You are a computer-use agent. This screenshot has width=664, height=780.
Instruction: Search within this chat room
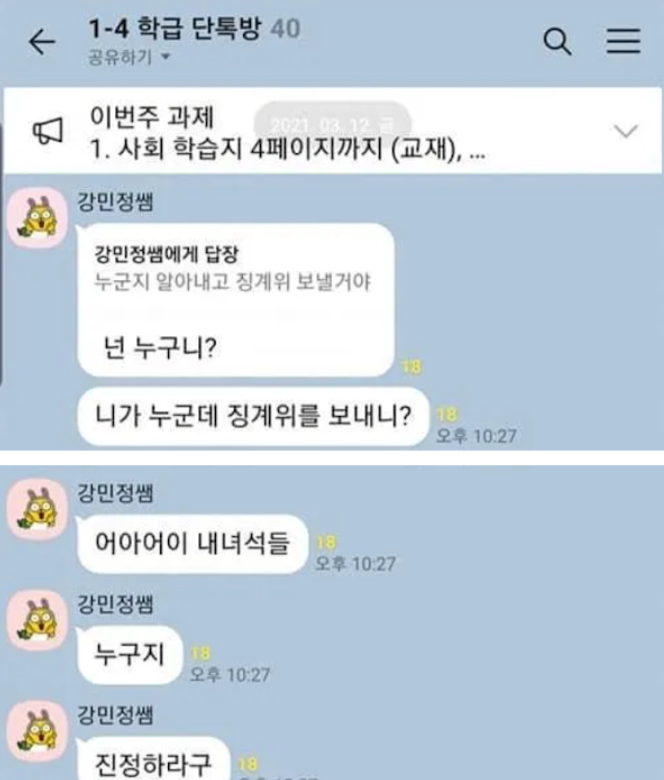pyautogui.click(x=557, y=41)
